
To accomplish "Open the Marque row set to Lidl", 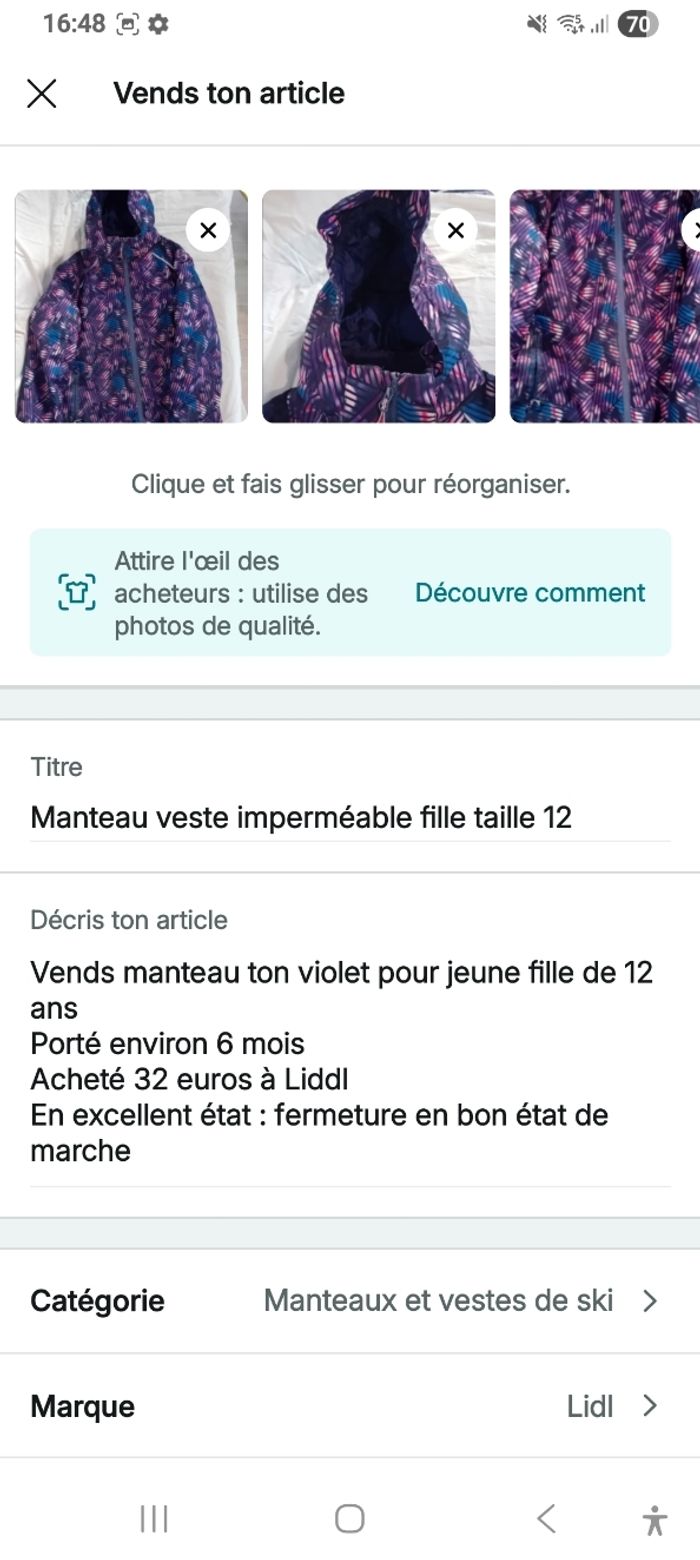I will [350, 1406].
